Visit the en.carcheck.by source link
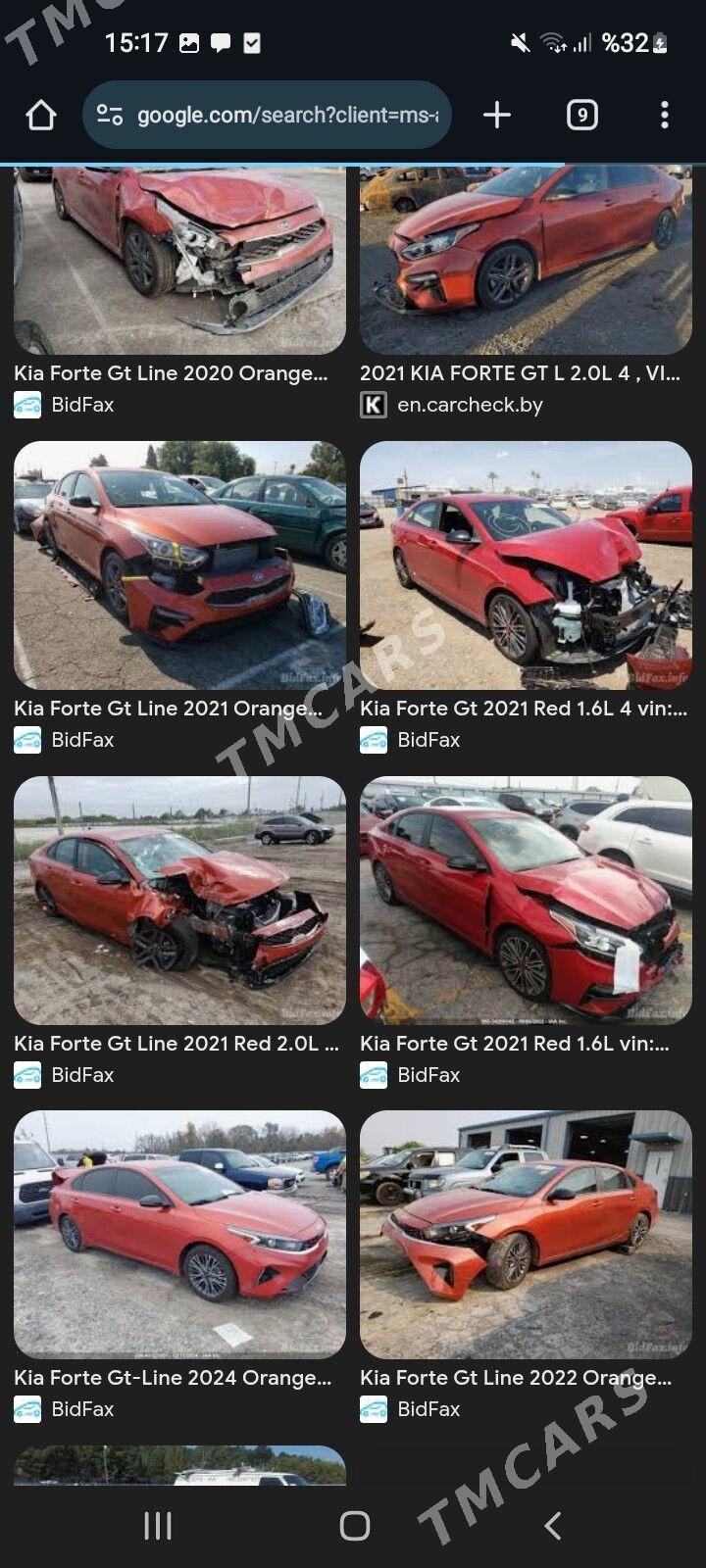706x1568 pixels. pyautogui.click(x=470, y=405)
